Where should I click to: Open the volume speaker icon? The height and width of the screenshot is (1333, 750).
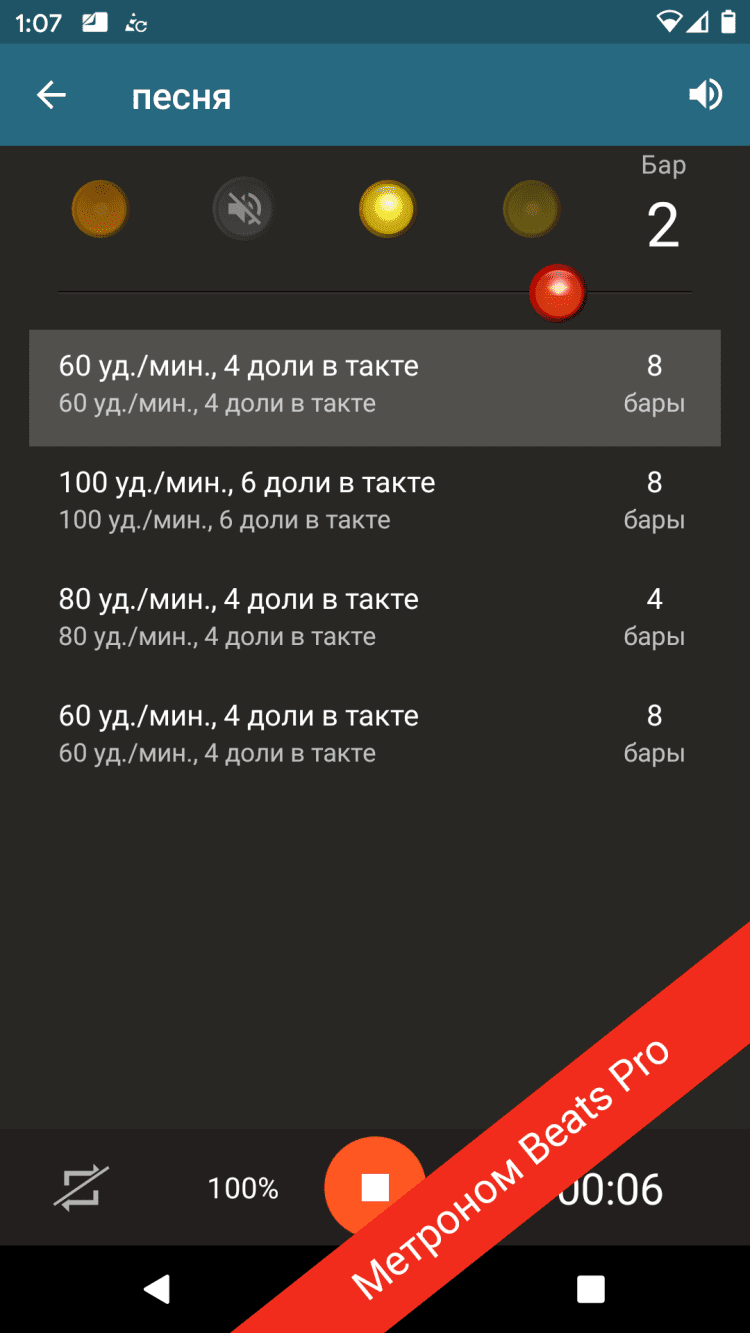(705, 95)
